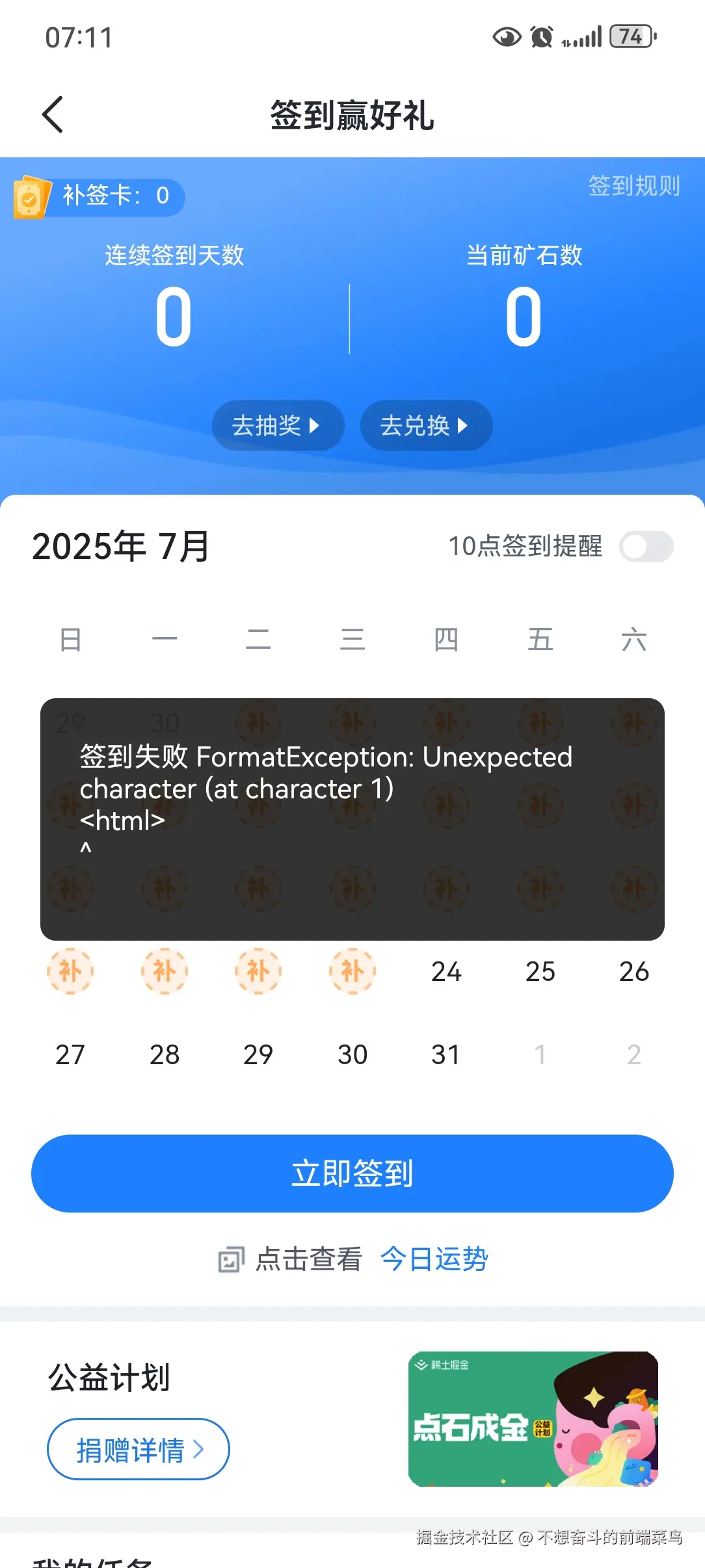Screen dimensions: 705x1568
Task: Tap the 补 icon under Monday column
Action: click(x=165, y=971)
